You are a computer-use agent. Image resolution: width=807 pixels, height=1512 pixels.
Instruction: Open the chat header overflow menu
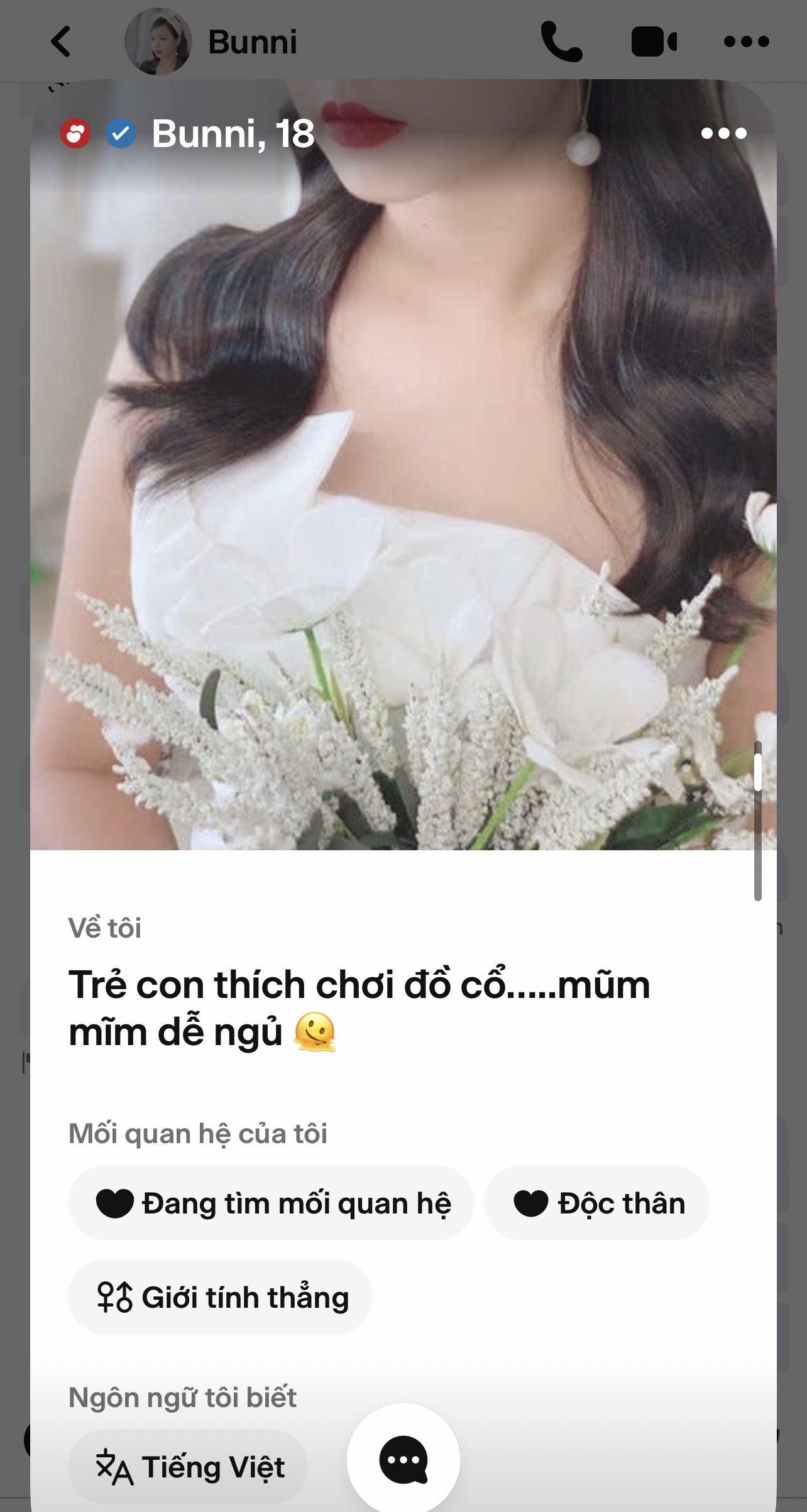click(x=746, y=42)
